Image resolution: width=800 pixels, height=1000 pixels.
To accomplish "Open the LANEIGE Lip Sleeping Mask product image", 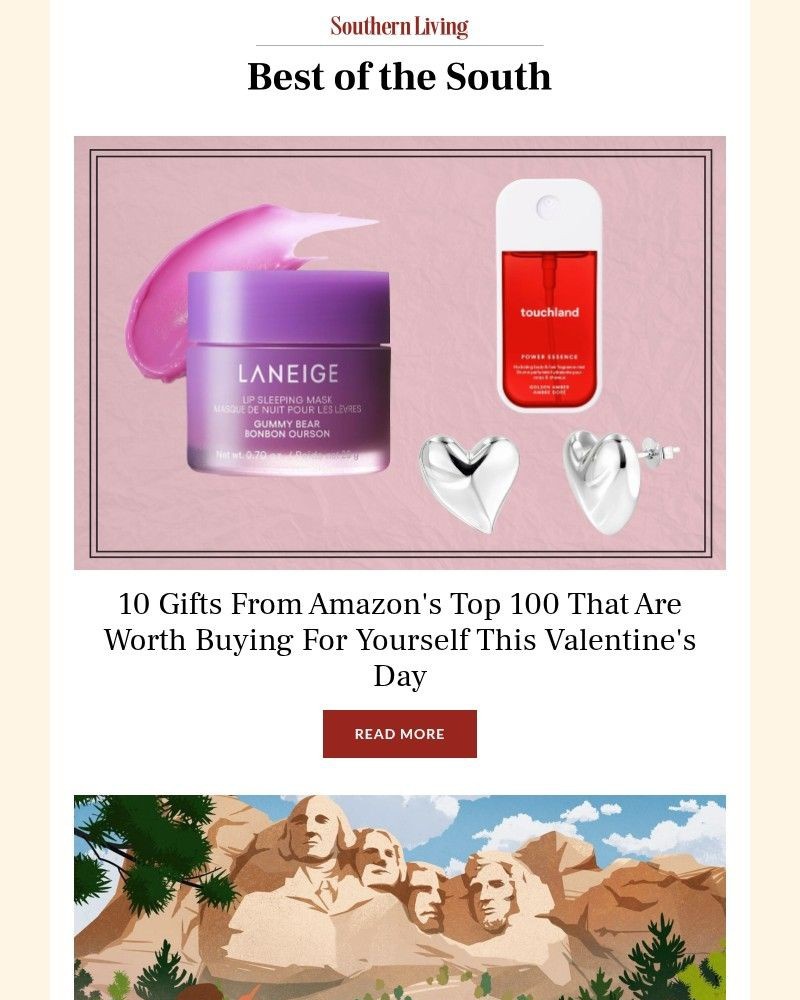I will pos(283,370).
